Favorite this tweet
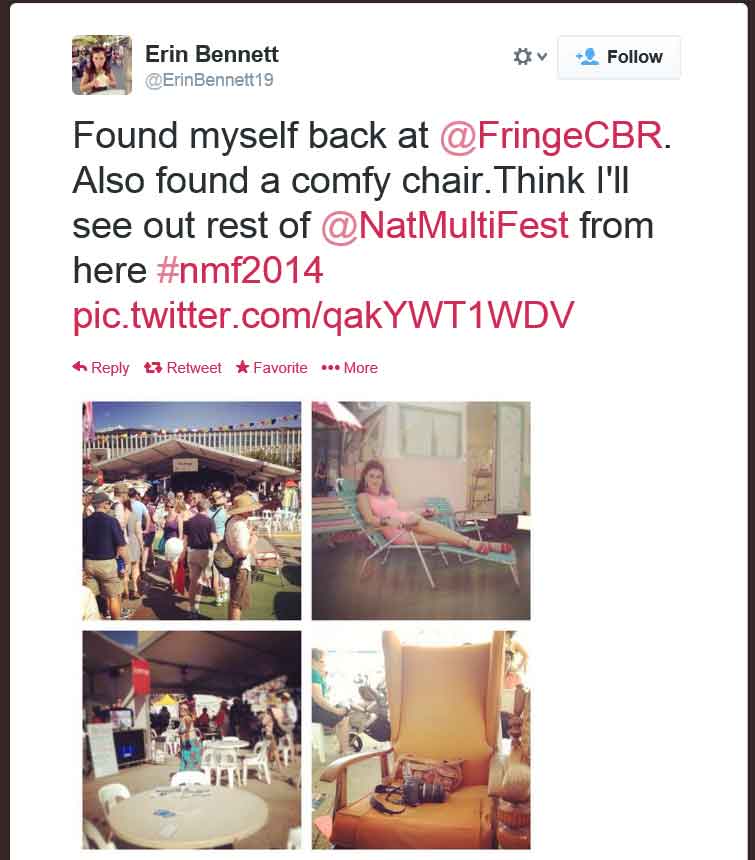Image resolution: width=755 pixels, height=860 pixels. 271,368
